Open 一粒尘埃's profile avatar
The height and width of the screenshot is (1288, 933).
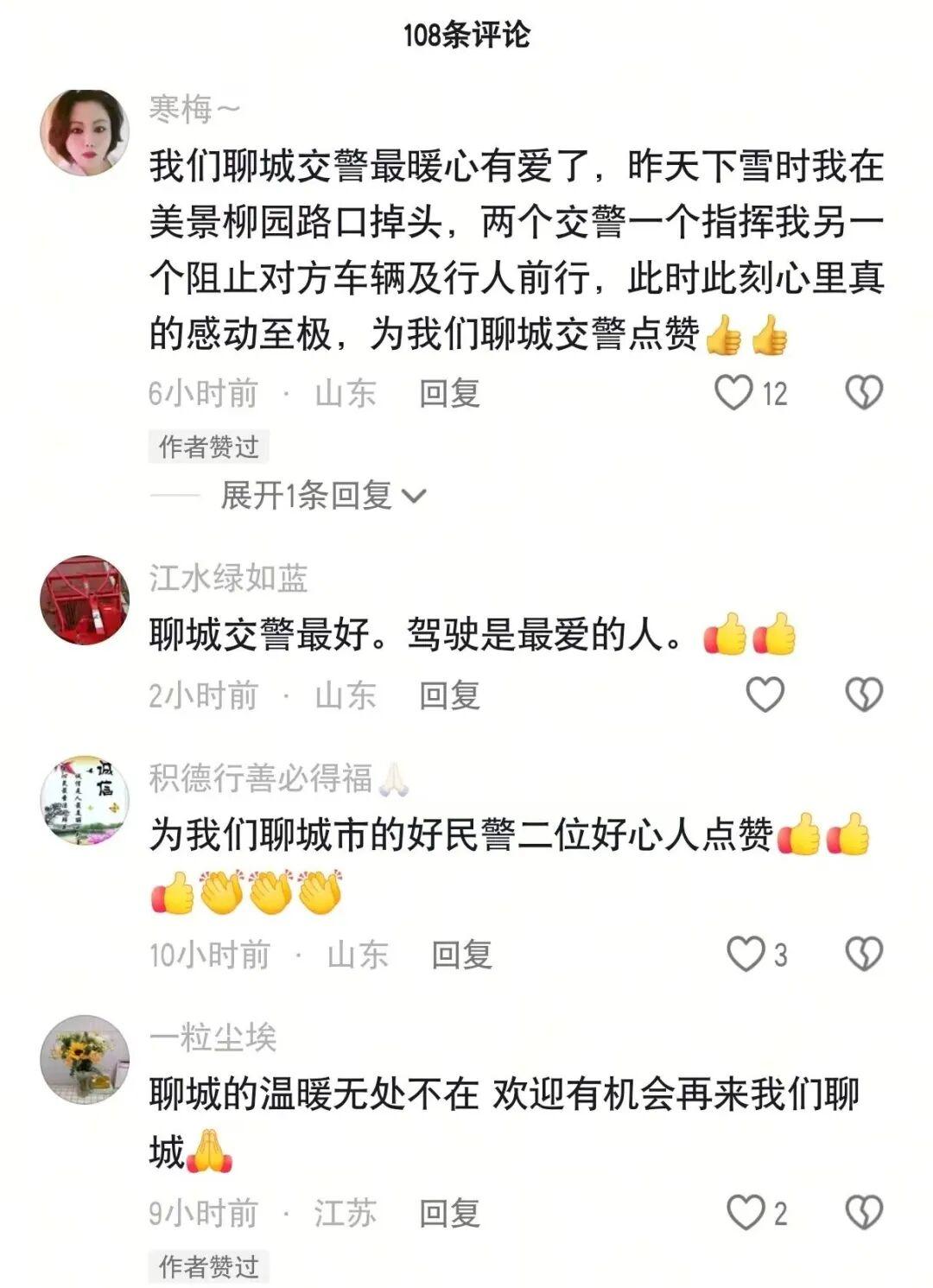[x=85, y=1059]
